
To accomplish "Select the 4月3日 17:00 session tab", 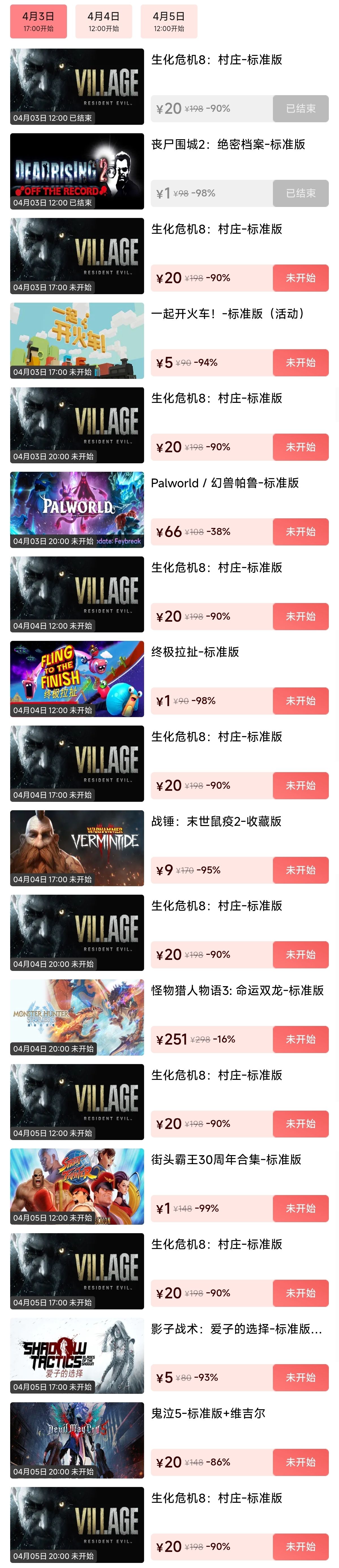I will click(x=38, y=21).
